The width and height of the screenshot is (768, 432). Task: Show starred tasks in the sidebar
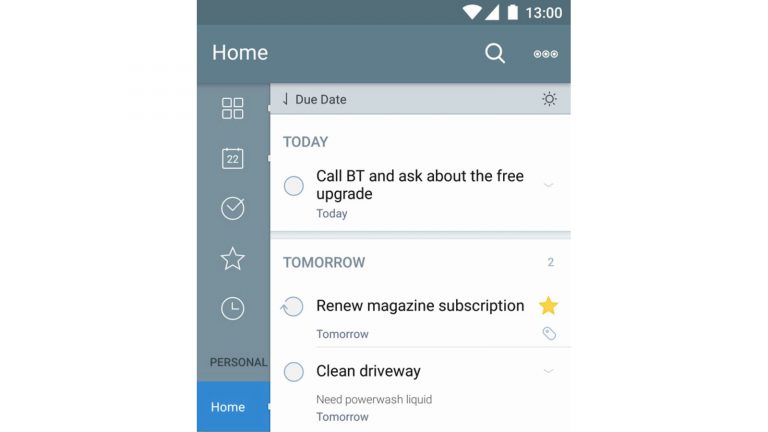click(x=233, y=259)
